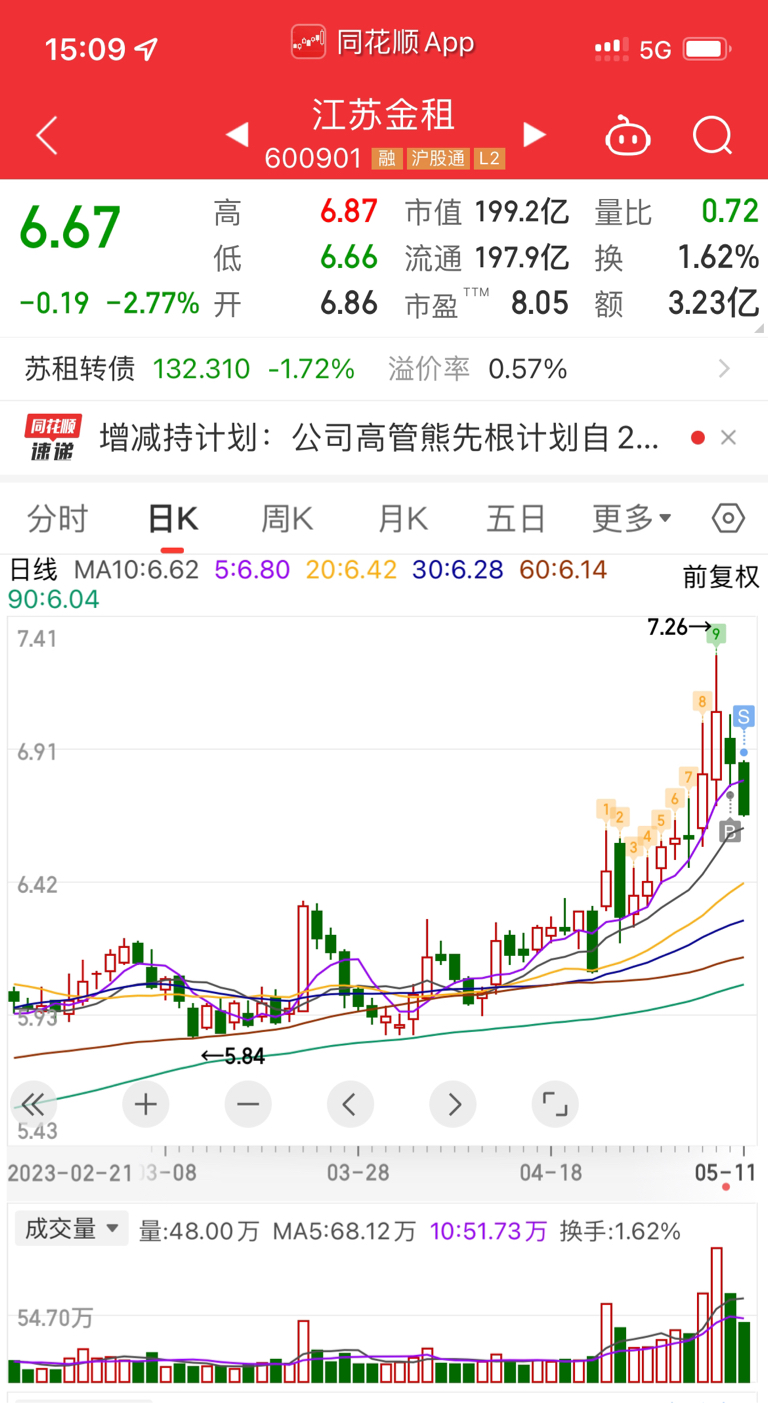Open the 成交量 indicator dropdown
Image resolution: width=768 pixels, height=1403 pixels.
coord(71,1229)
